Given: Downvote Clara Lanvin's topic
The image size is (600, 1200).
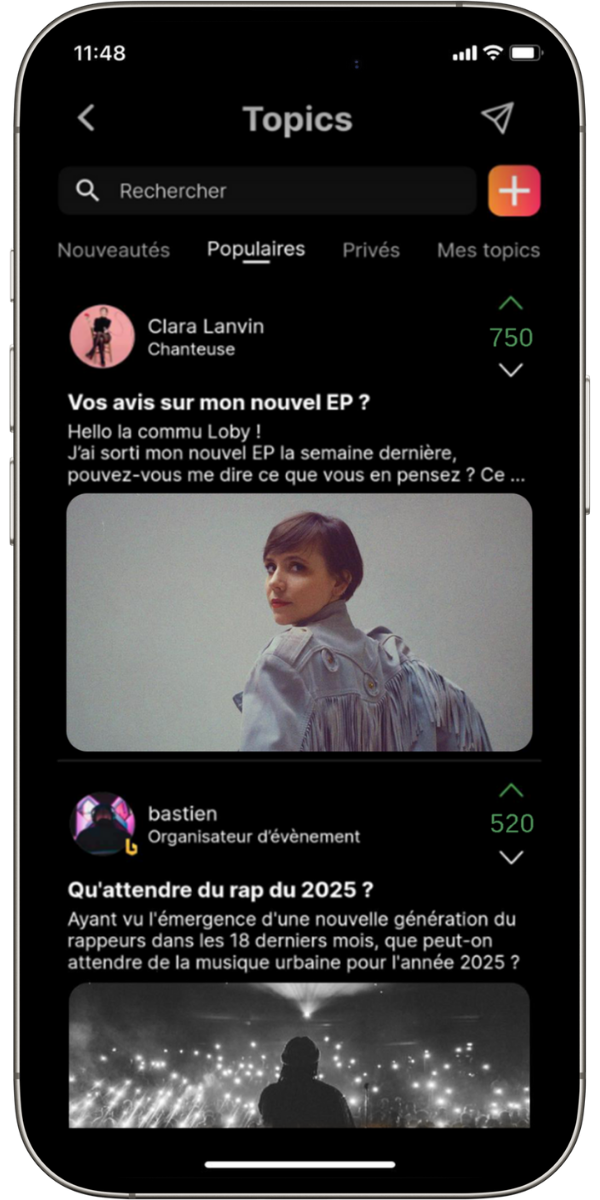Looking at the screenshot, I should click(511, 371).
